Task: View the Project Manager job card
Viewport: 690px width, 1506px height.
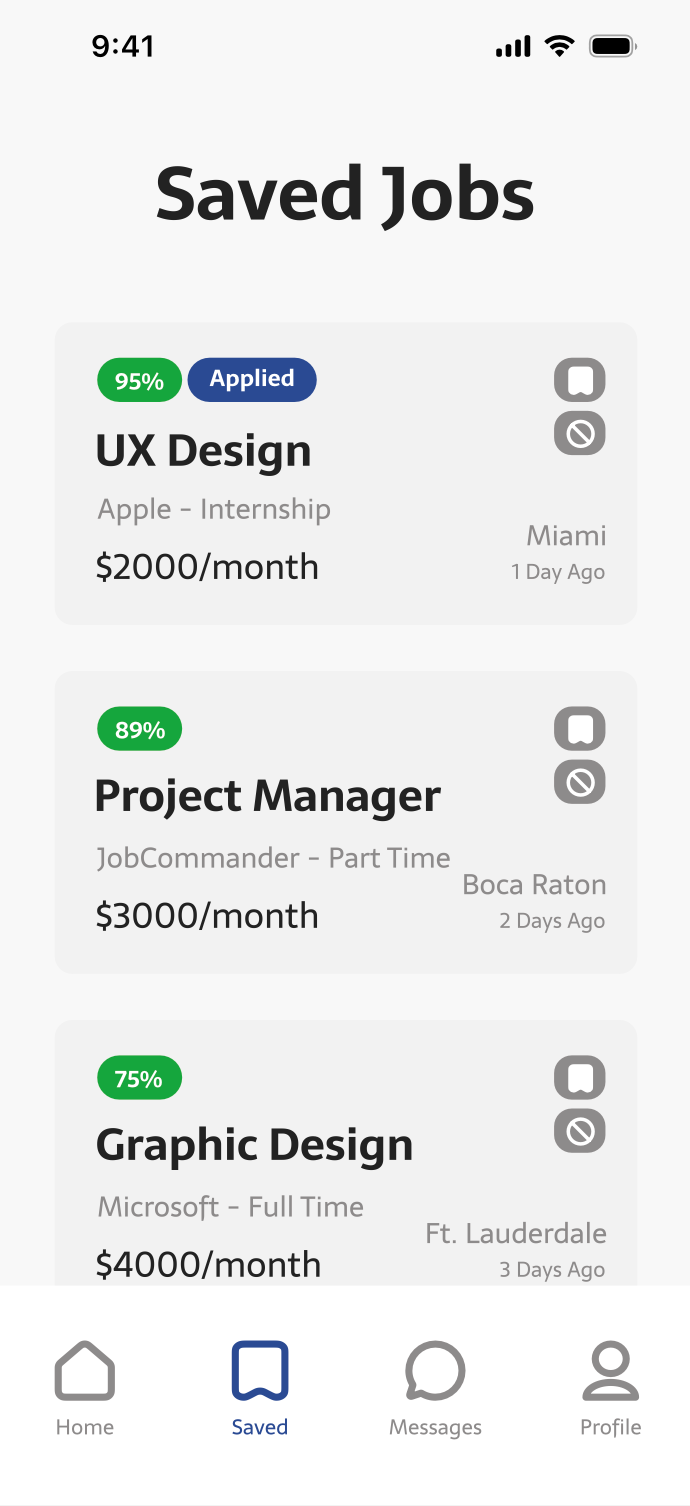Action: tap(267, 797)
